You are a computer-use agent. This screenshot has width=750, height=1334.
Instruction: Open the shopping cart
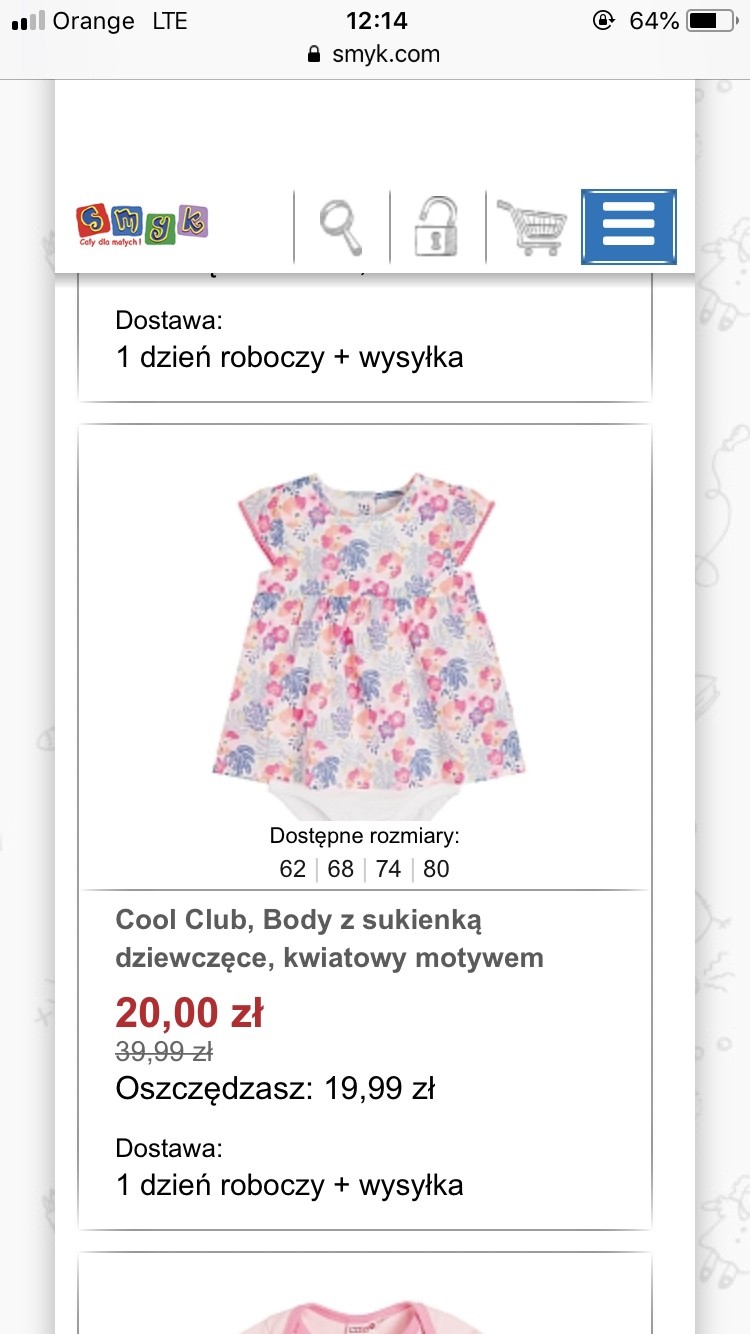[532, 228]
